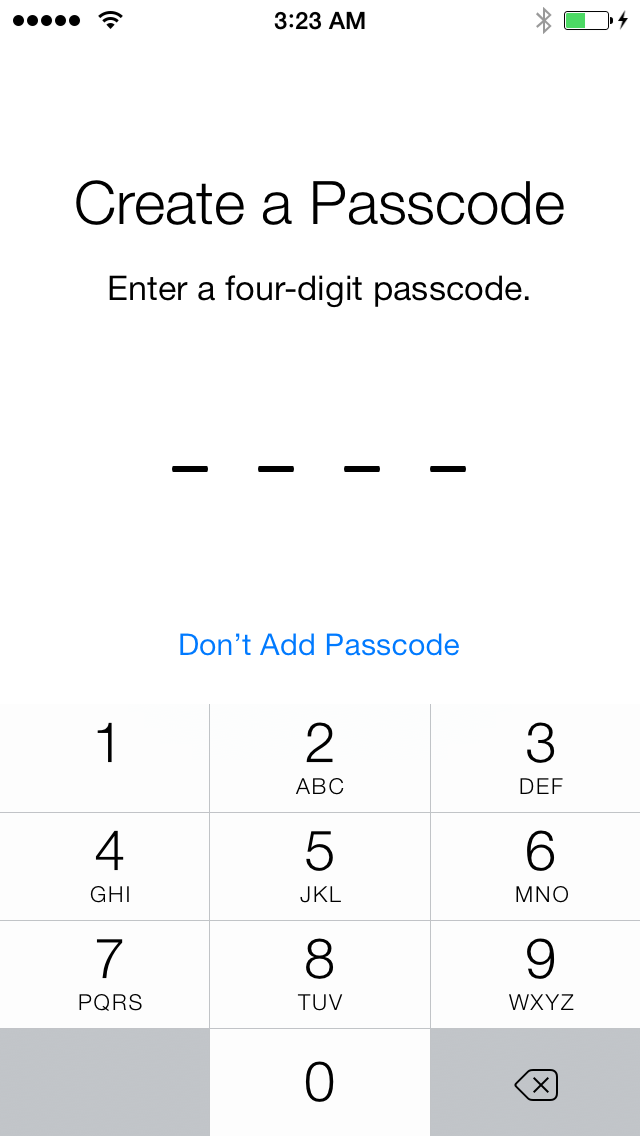
Task: Enter digit 0 on the keypad
Action: coord(320,1082)
